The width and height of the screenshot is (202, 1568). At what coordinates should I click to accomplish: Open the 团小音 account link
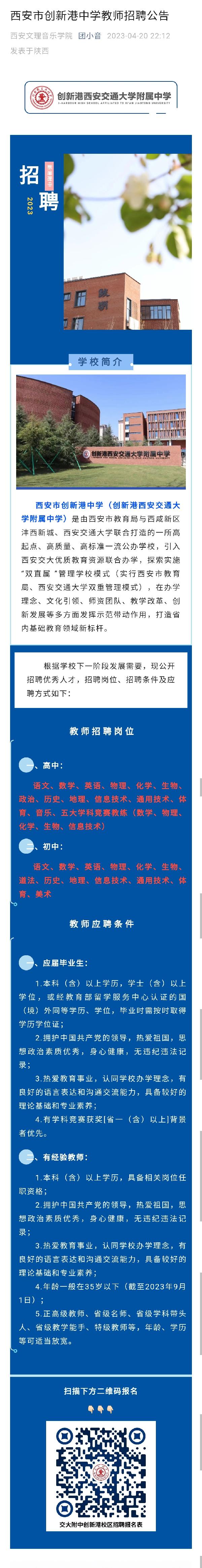(x=90, y=36)
